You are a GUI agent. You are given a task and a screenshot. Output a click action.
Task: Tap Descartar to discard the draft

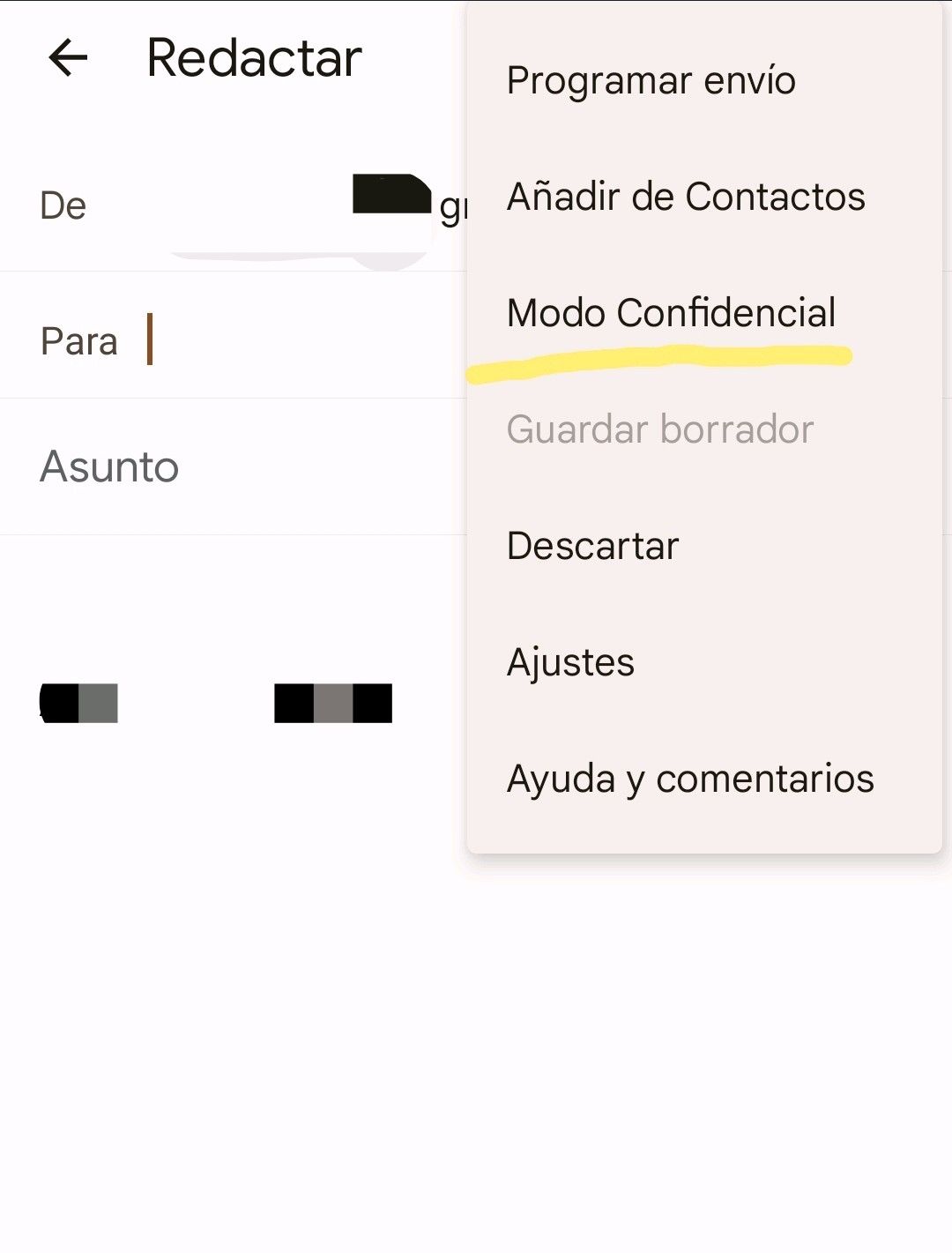point(592,546)
